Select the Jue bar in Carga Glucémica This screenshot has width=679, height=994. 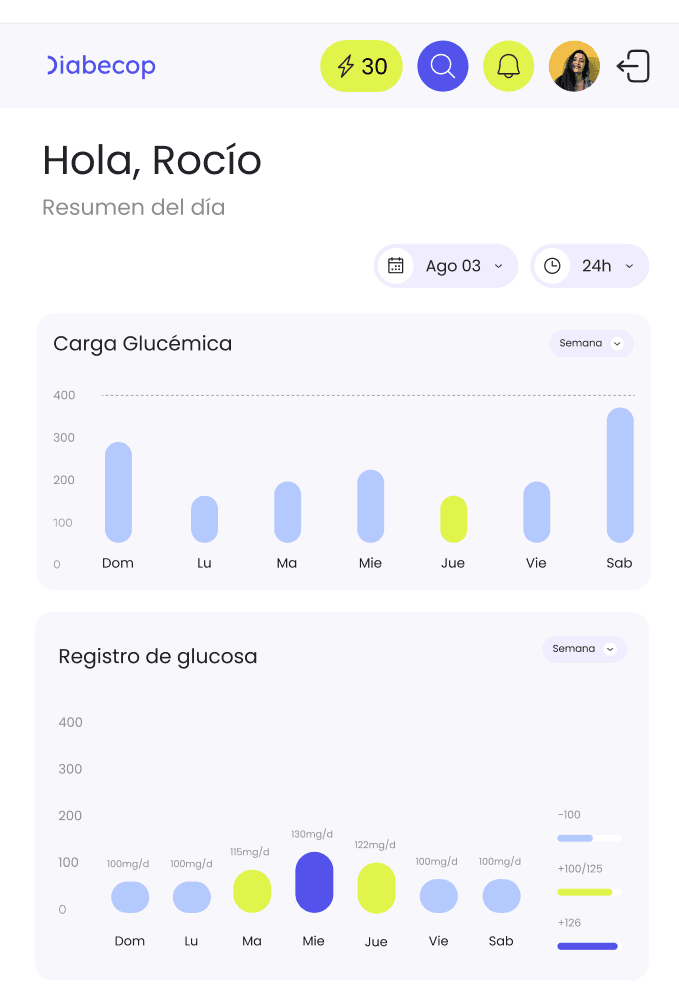(453, 519)
